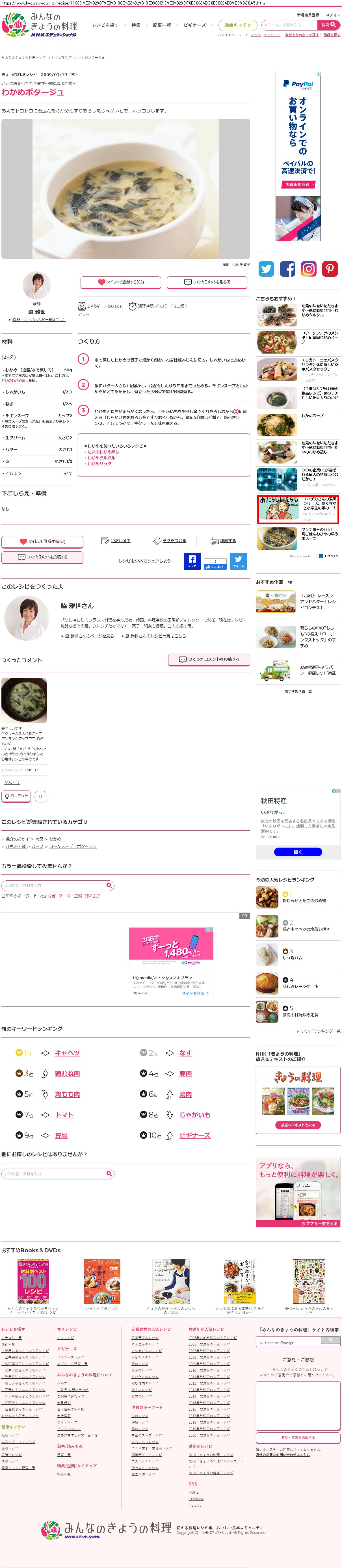
Task: Open the Twitter icon in the sidebar
Action: 266,268
